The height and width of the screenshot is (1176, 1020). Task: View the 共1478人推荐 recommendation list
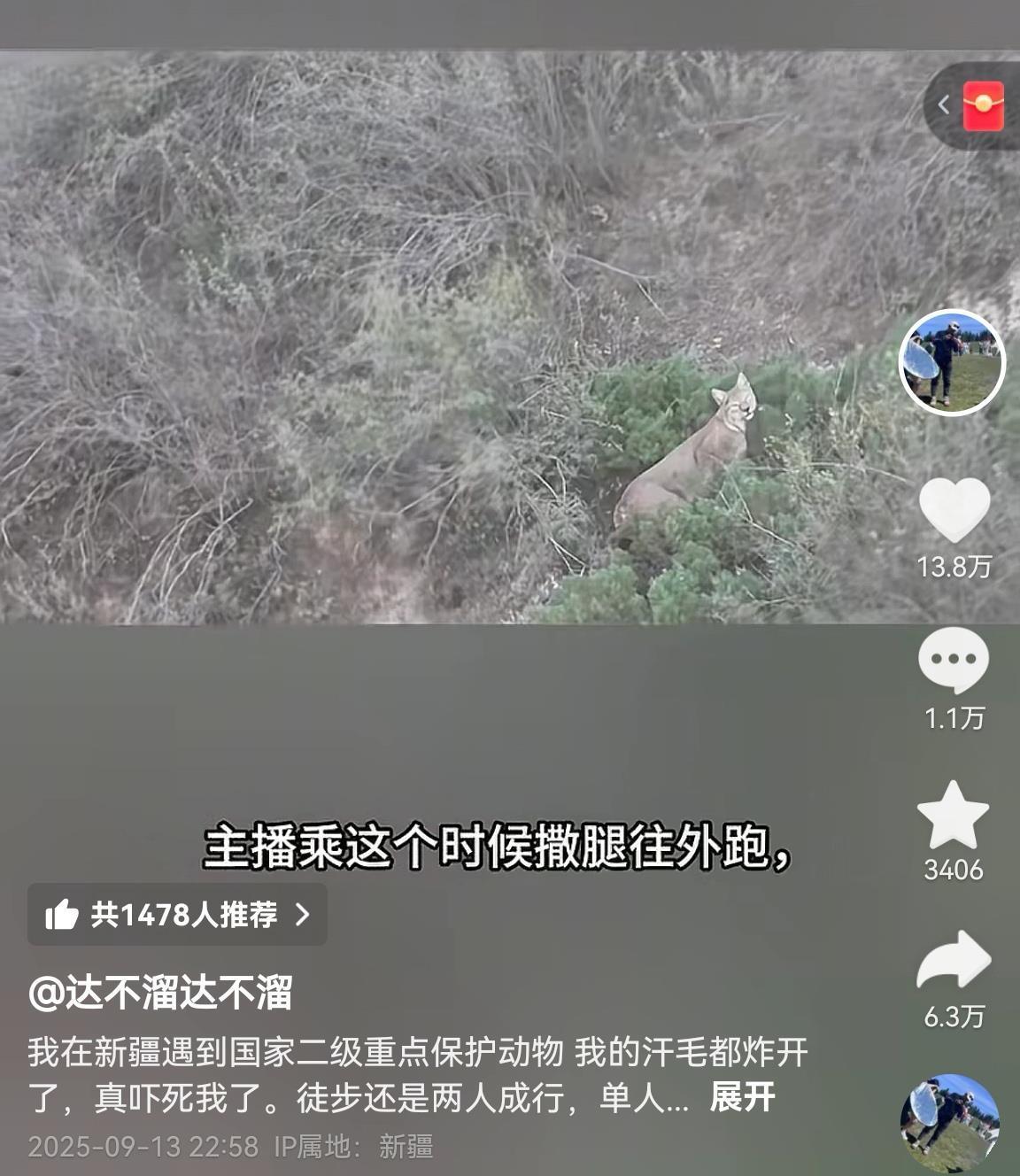pyautogui.click(x=177, y=914)
